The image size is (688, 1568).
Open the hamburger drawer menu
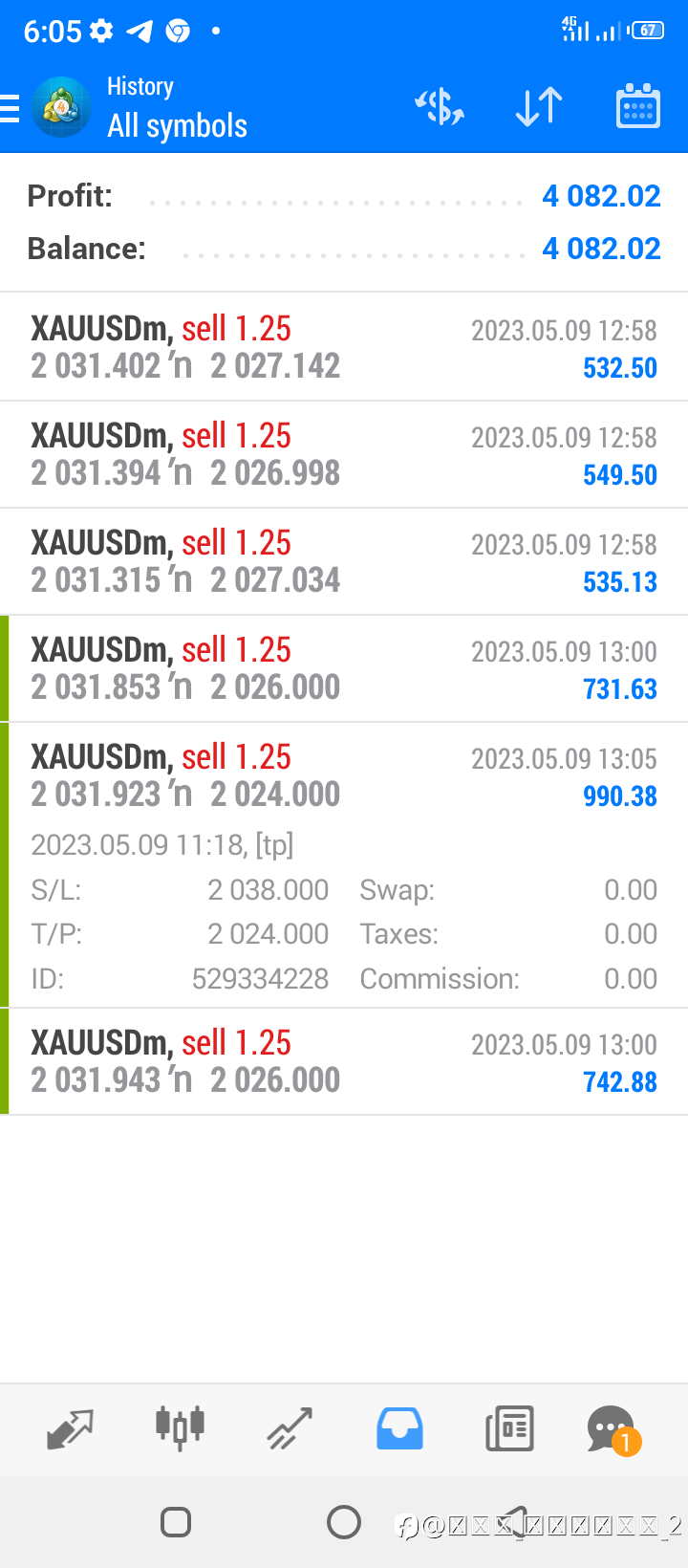coord(11,108)
